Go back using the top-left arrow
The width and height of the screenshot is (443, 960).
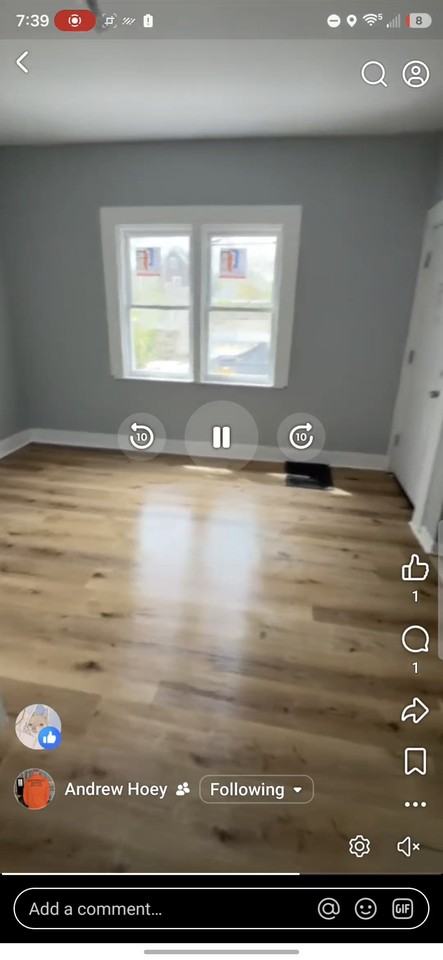click(x=23, y=62)
